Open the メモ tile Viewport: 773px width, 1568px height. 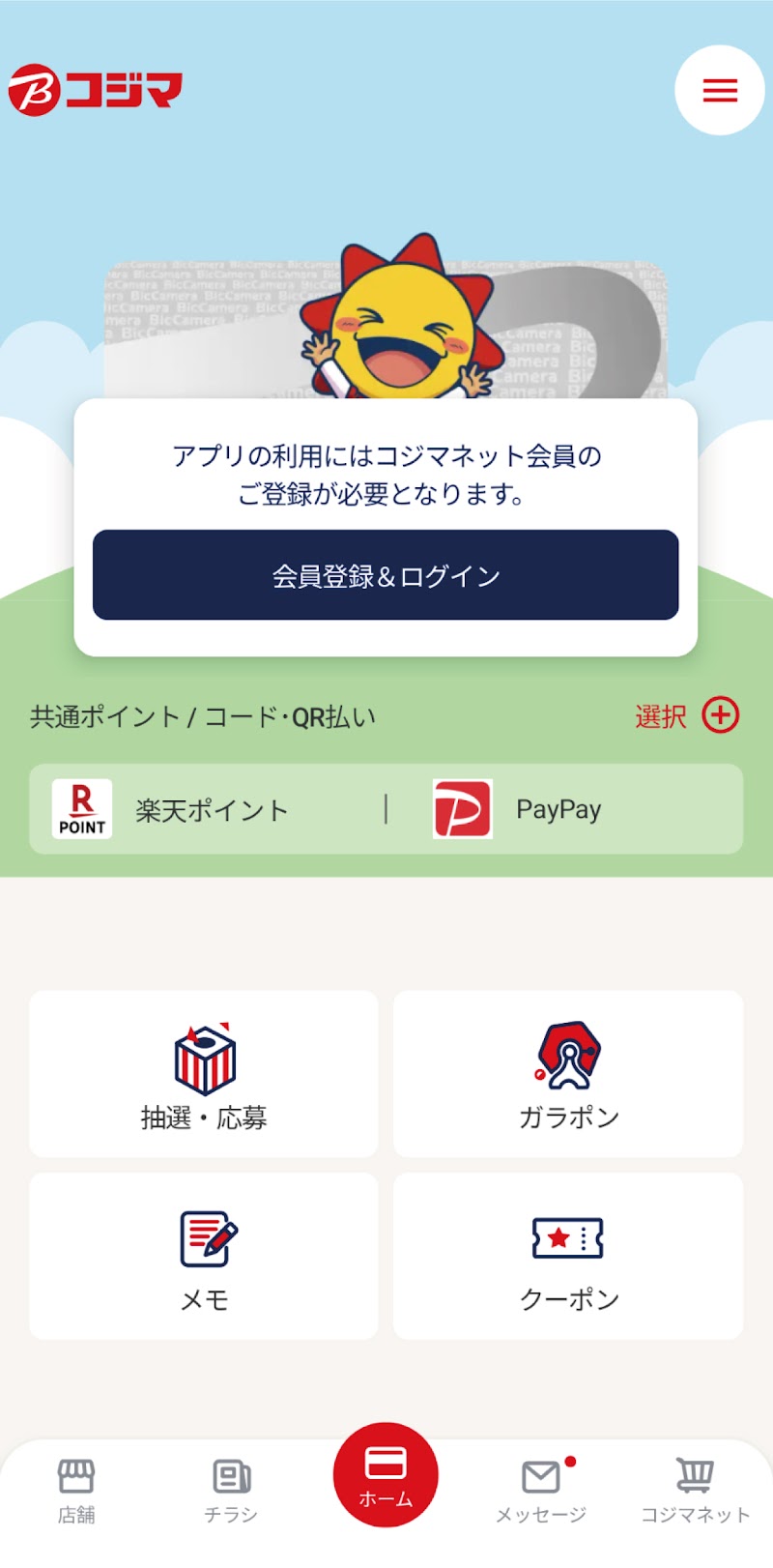click(x=204, y=1256)
